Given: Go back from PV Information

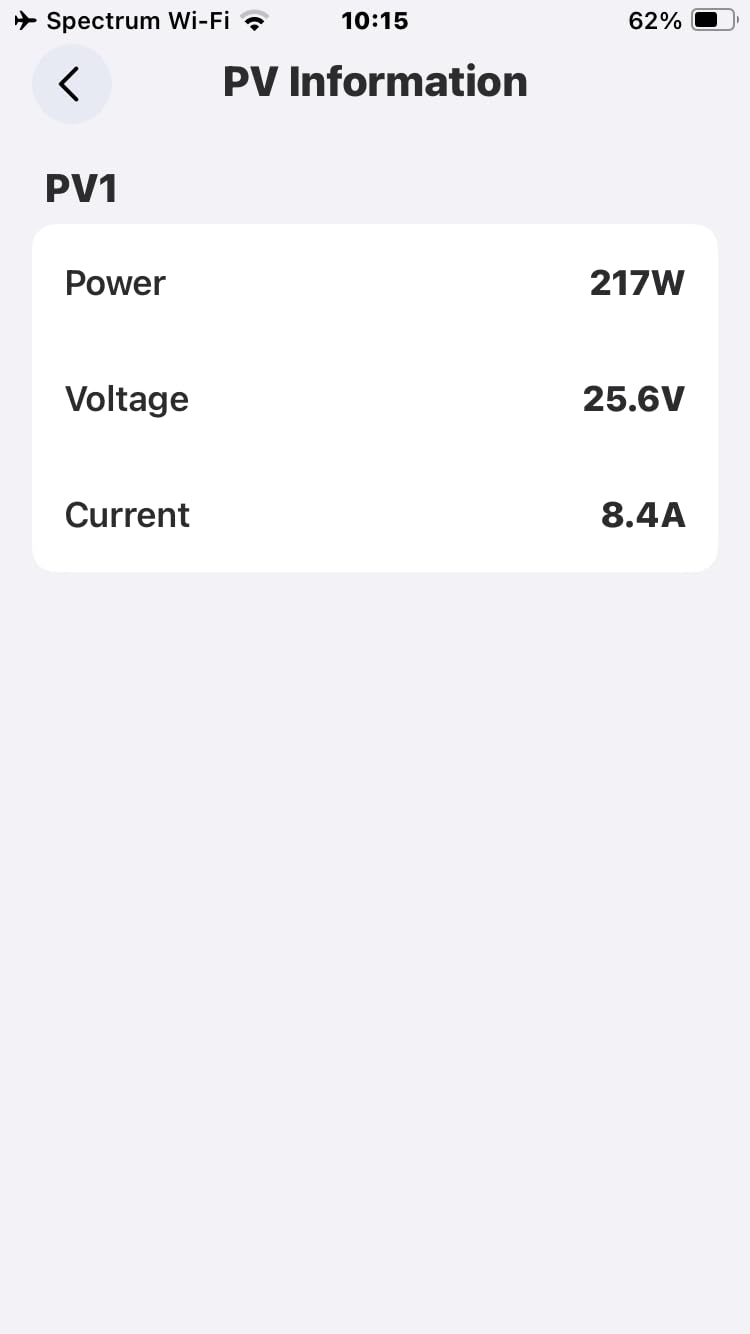Looking at the screenshot, I should pos(71,84).
